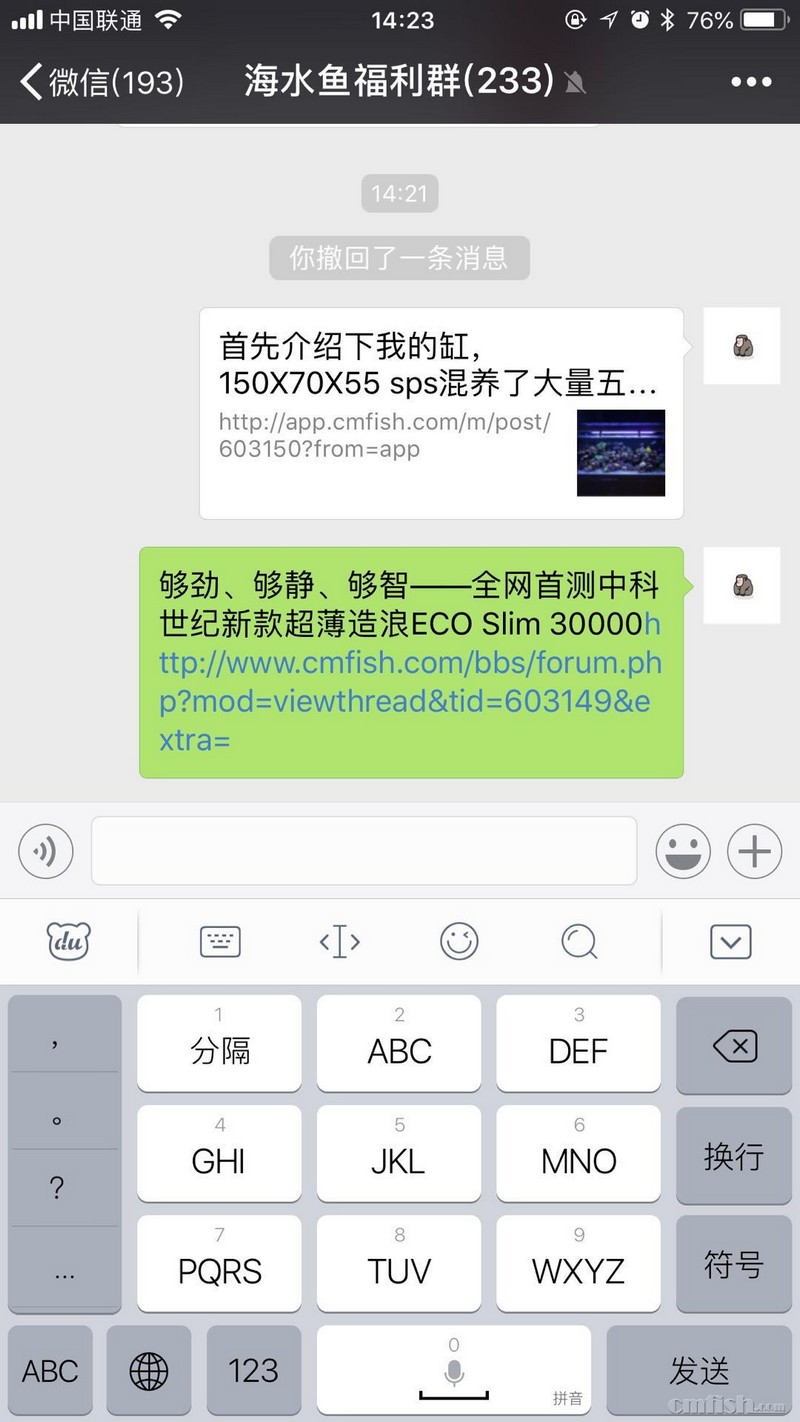Switch to voice message input
The width and height of the screenshot is (800, 1422).
pyautogui.click(x=46, y=851)
